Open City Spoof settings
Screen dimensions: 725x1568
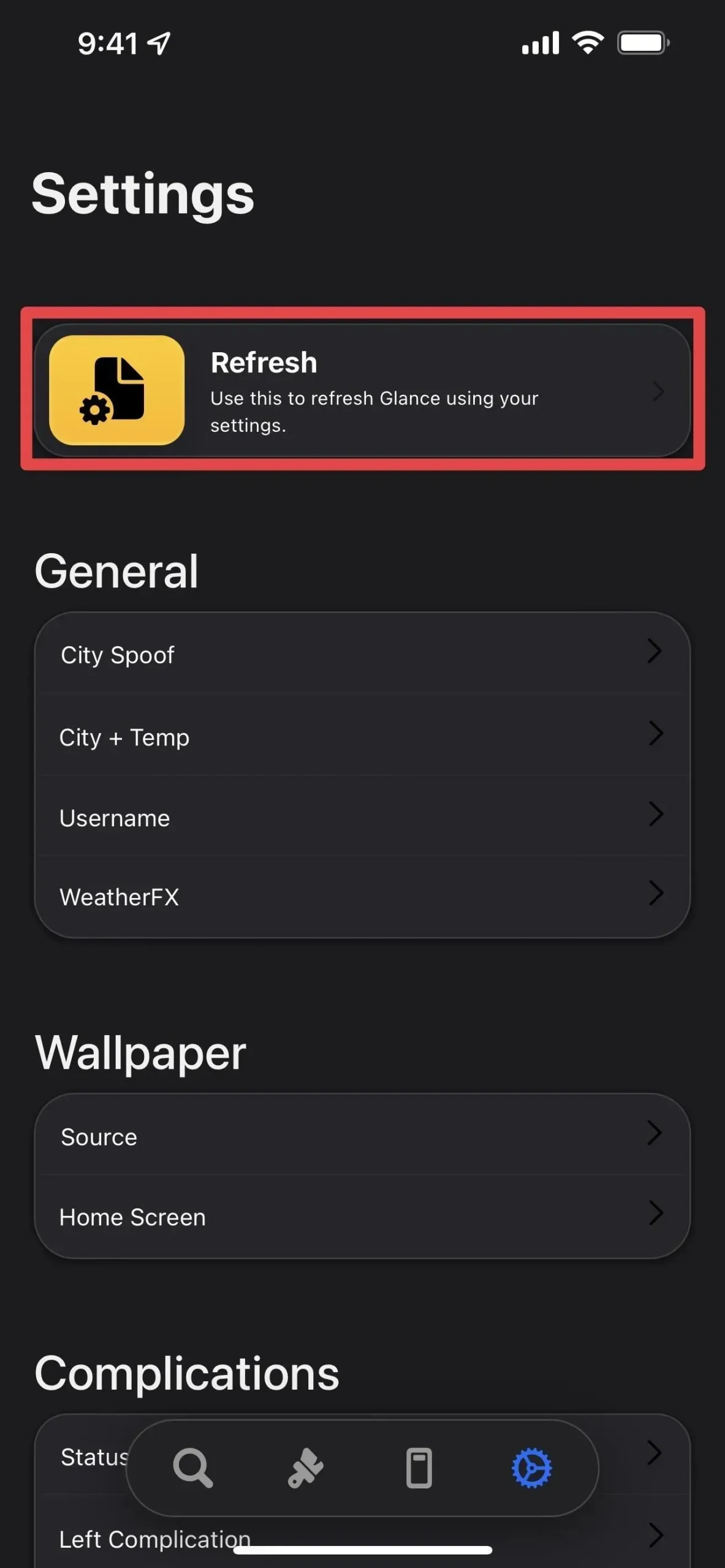tap(362, 654)
